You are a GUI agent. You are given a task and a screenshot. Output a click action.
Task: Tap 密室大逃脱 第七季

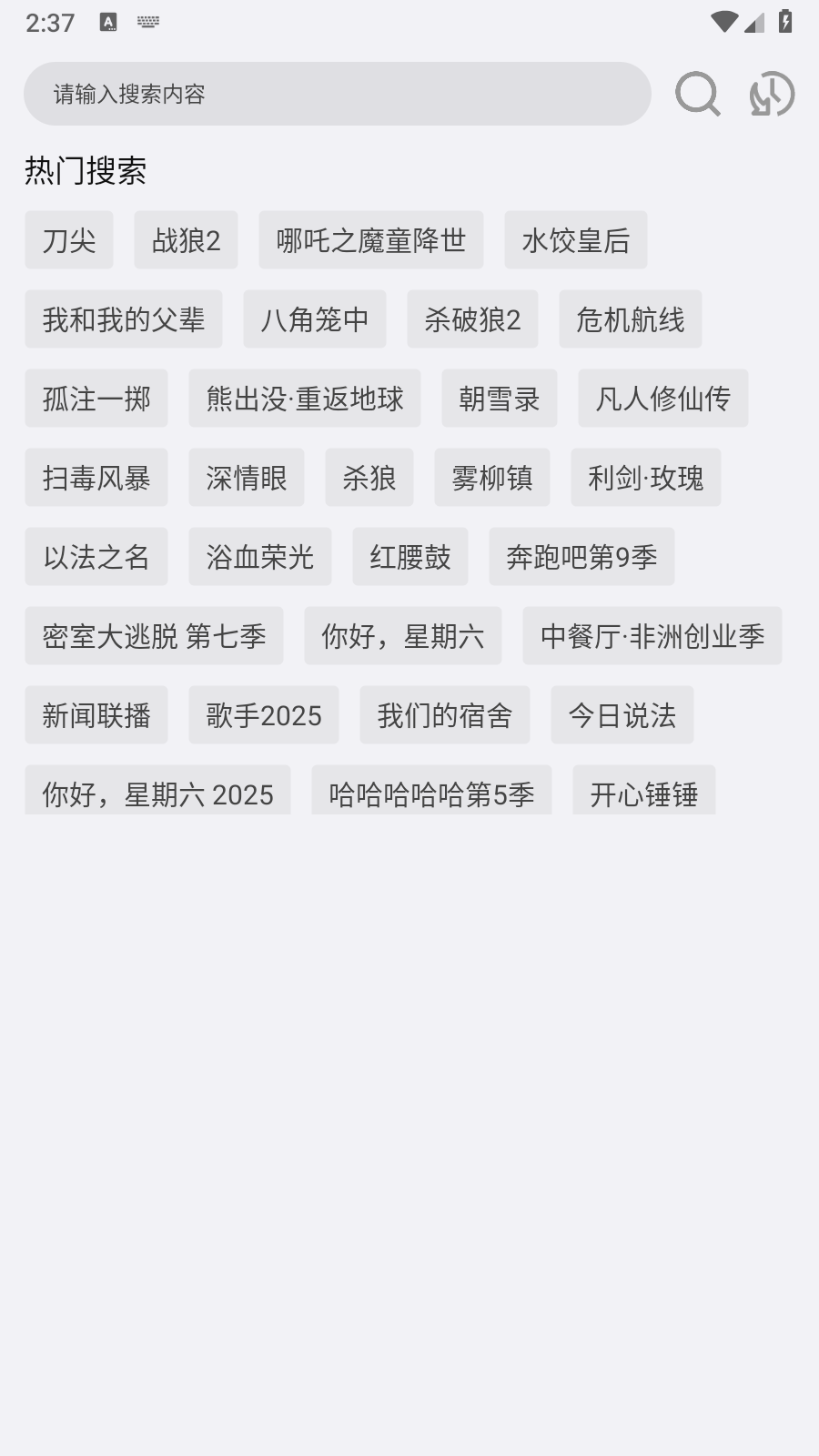pos(153,636)
